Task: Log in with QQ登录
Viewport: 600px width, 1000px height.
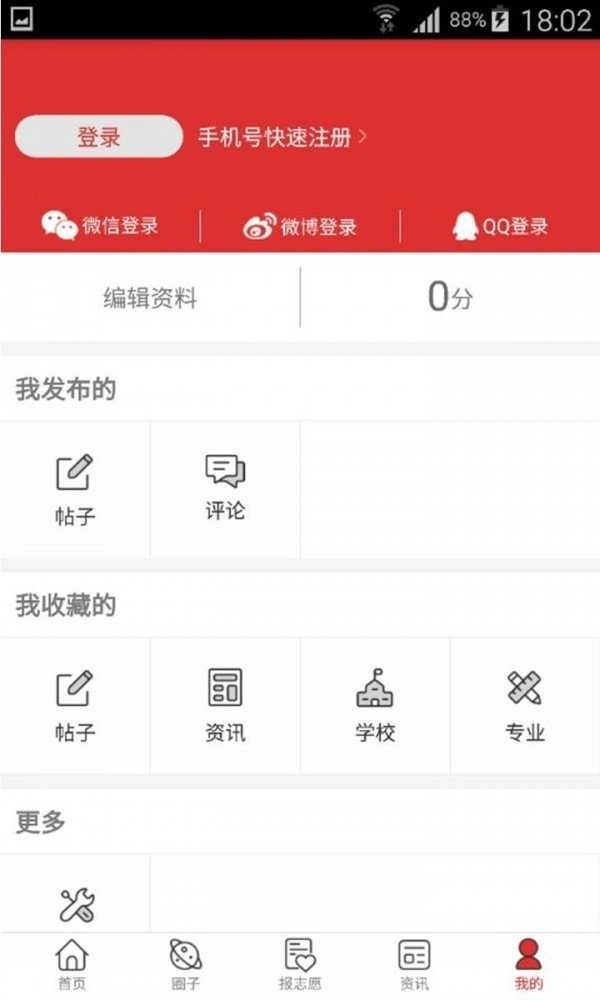Action: pos(500,226)
